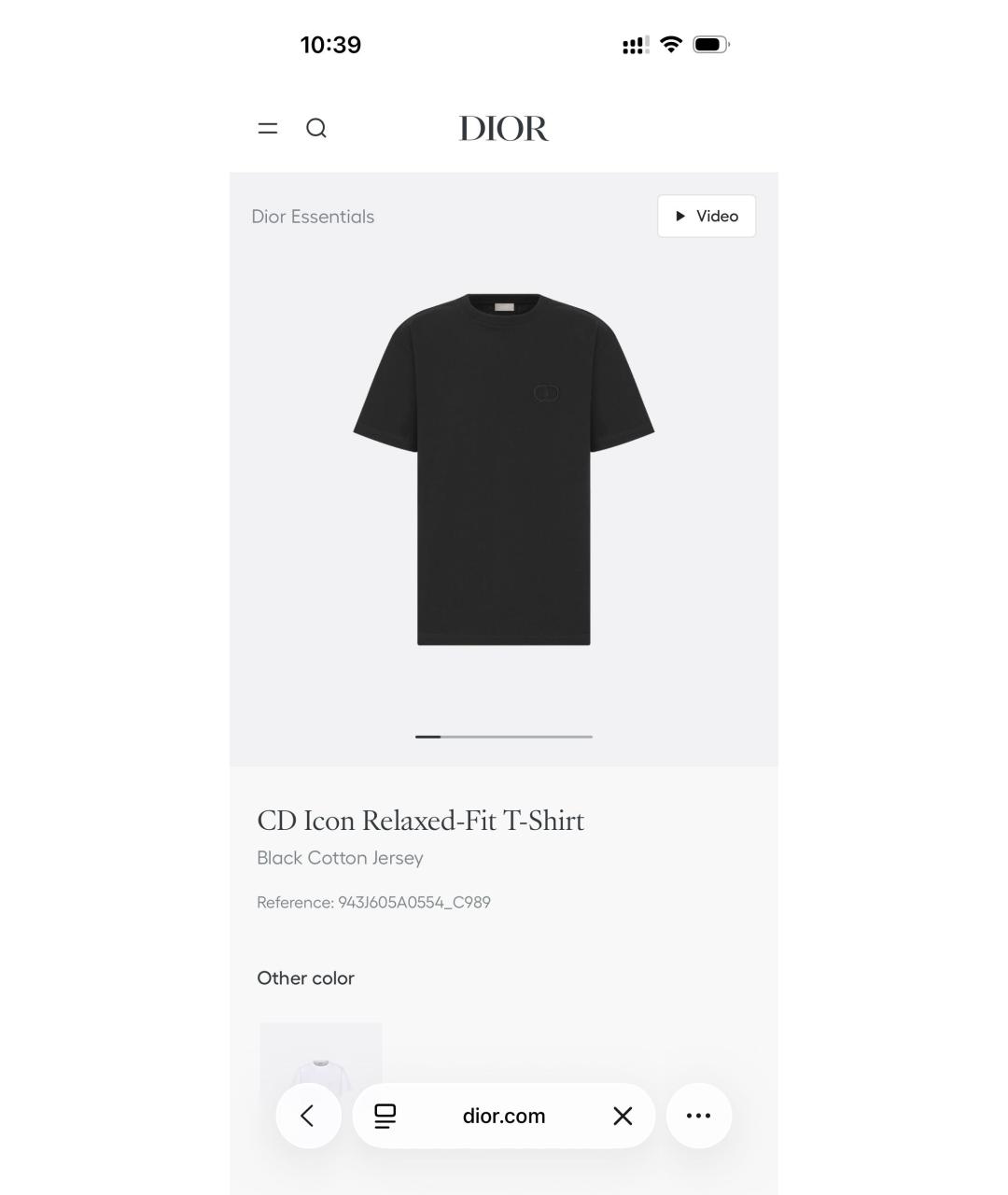Tap the dior.com address field
Screen dimensions: 1008x1195
pyautogui.click(x=503, y=1116)
